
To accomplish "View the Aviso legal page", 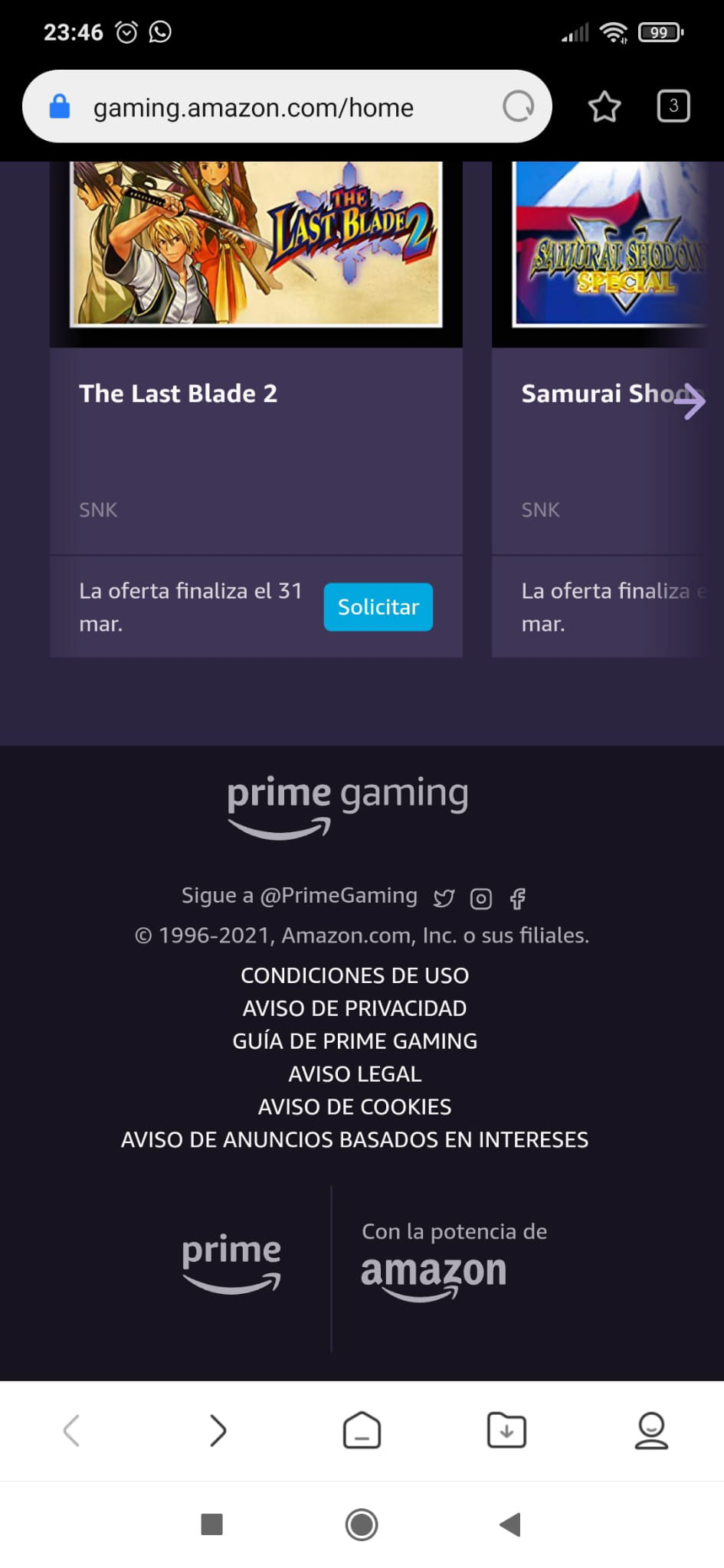I will pos(355,1074).
